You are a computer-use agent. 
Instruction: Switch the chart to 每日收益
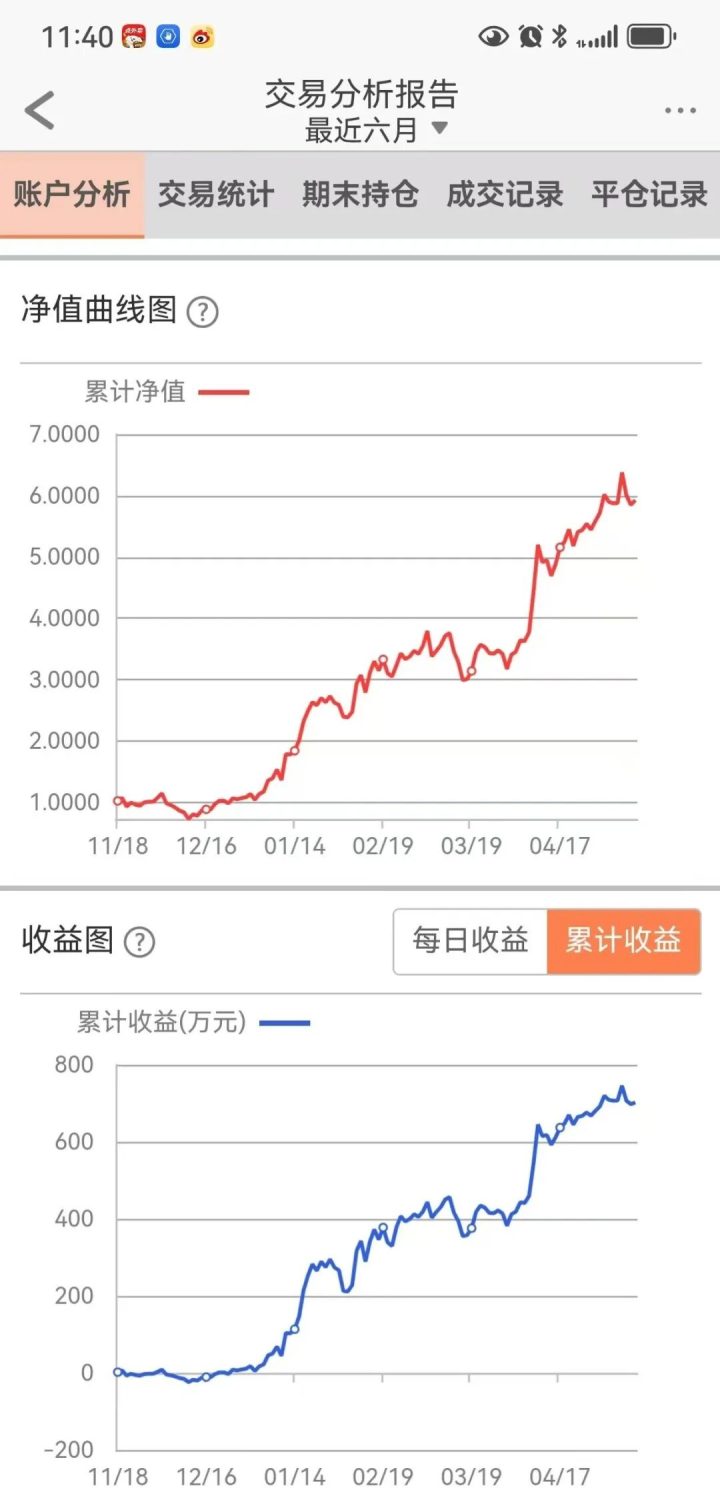point(470,941)
